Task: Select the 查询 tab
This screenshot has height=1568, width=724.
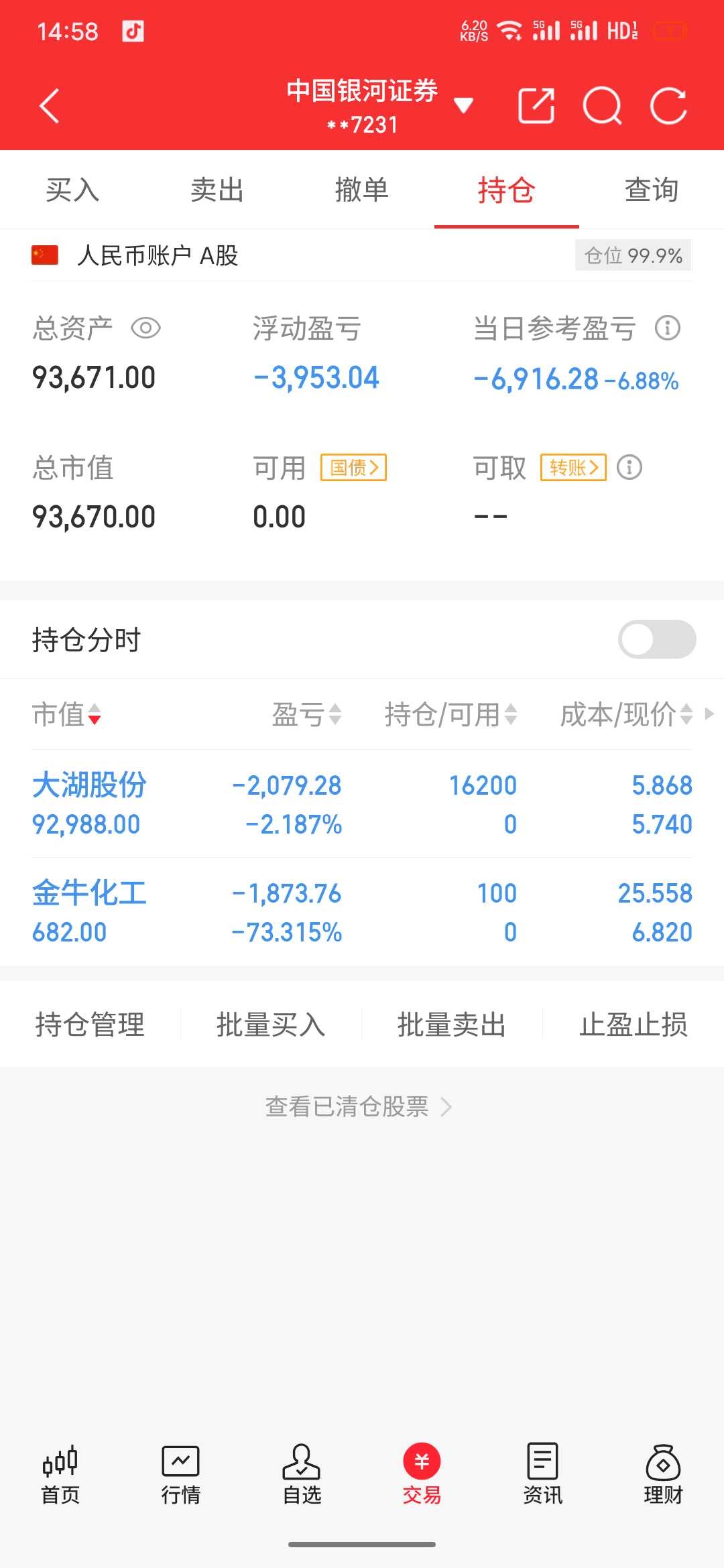Action: (652, 190)
